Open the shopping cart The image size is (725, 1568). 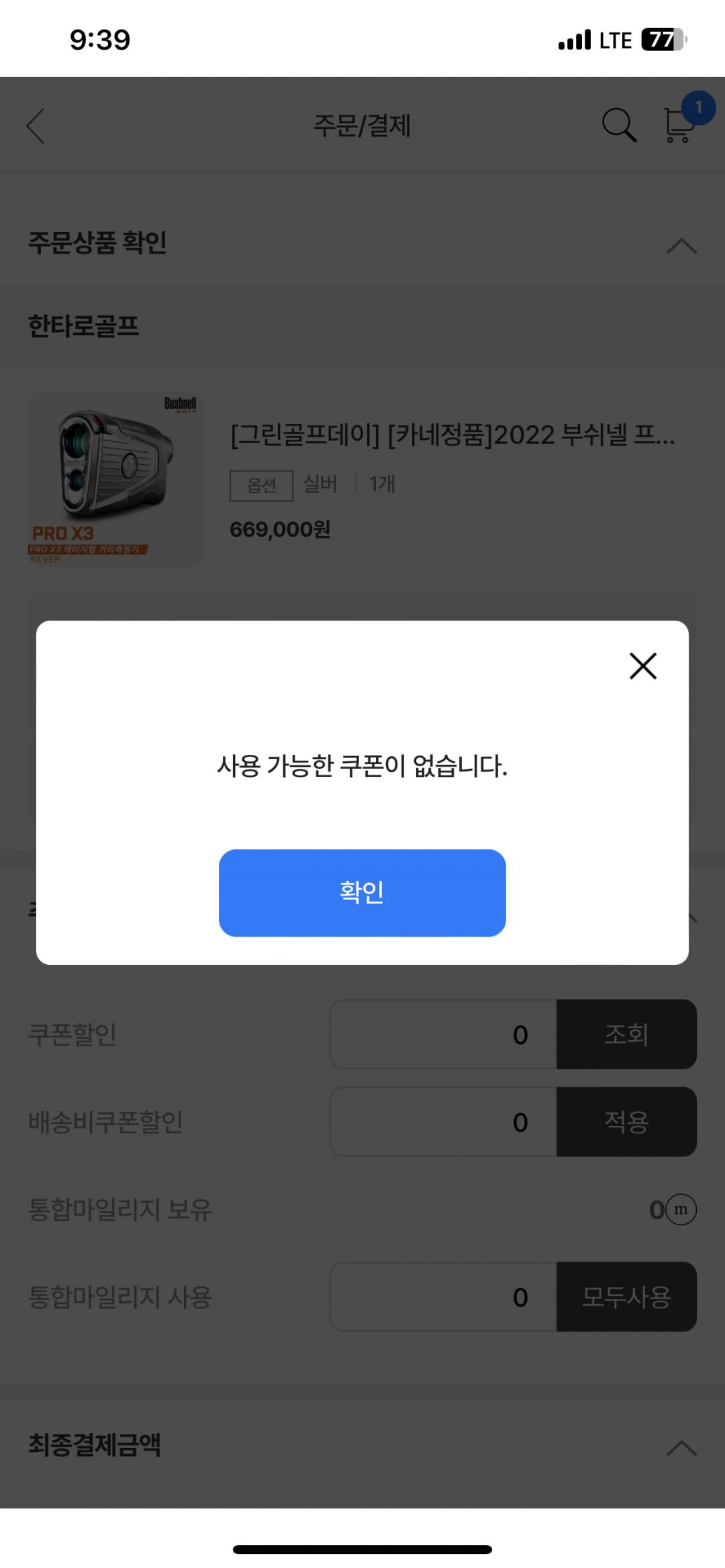point(678,125)
